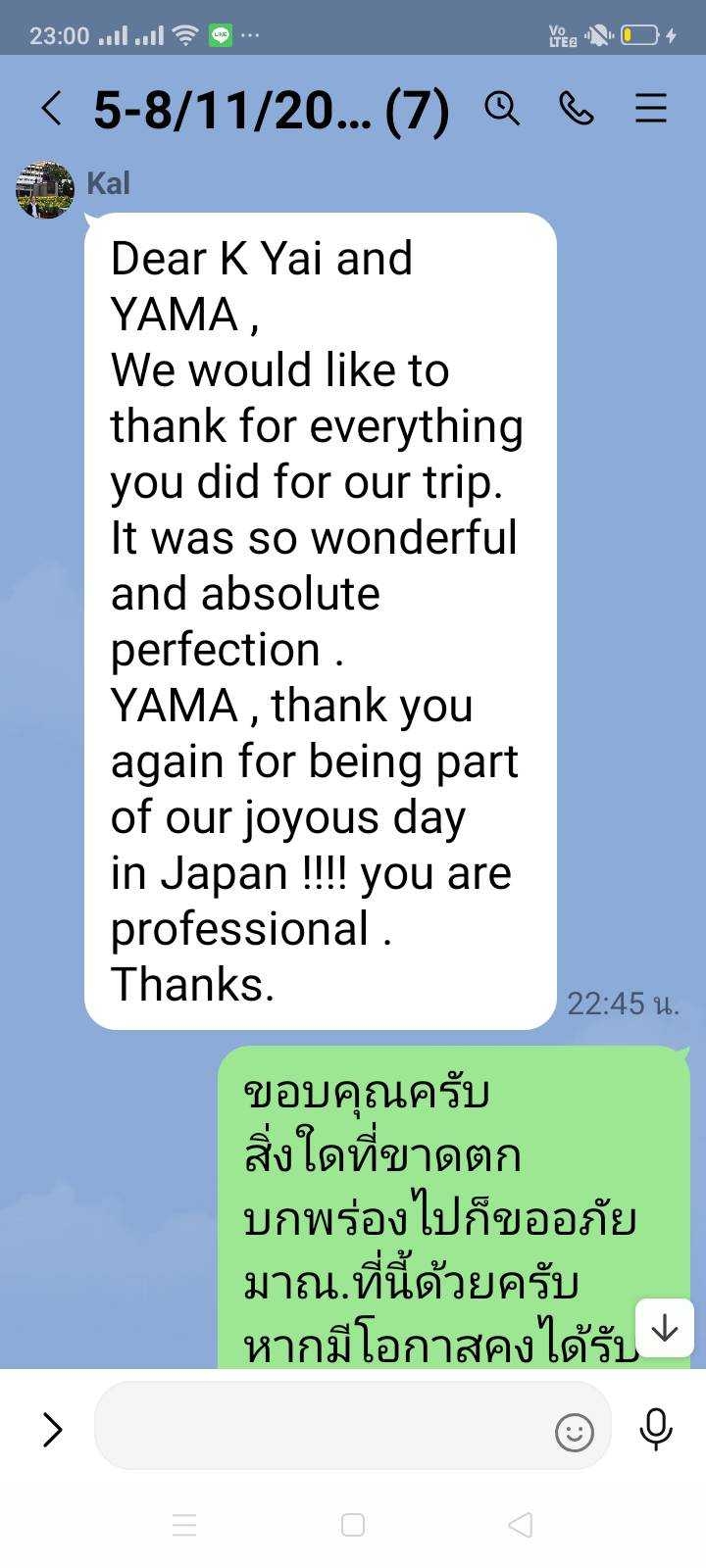Open the emoji and sticker picker
Screen dimensions: 706x1568
(x=575, y=1433)
